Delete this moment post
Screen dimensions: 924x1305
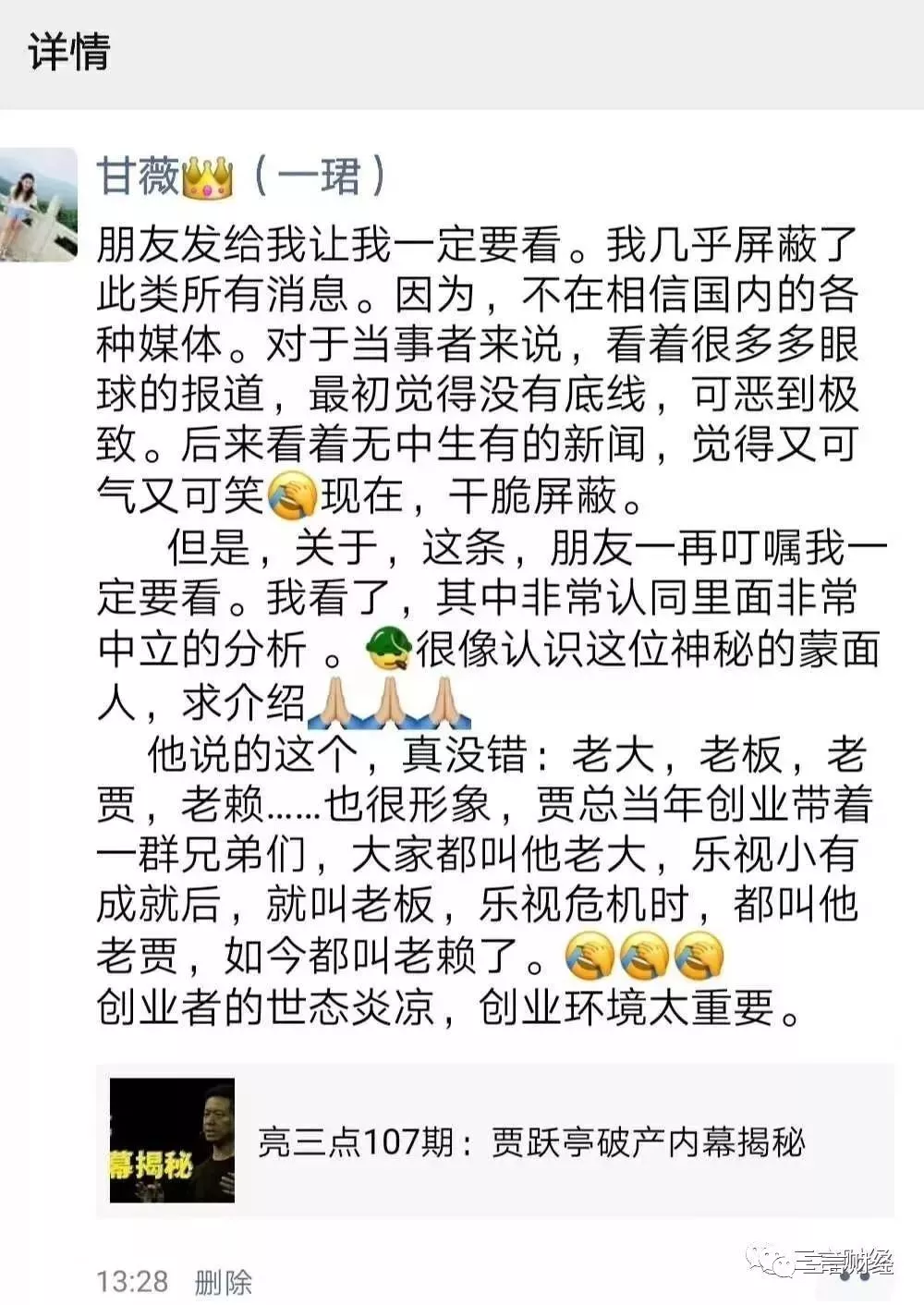223,1282
